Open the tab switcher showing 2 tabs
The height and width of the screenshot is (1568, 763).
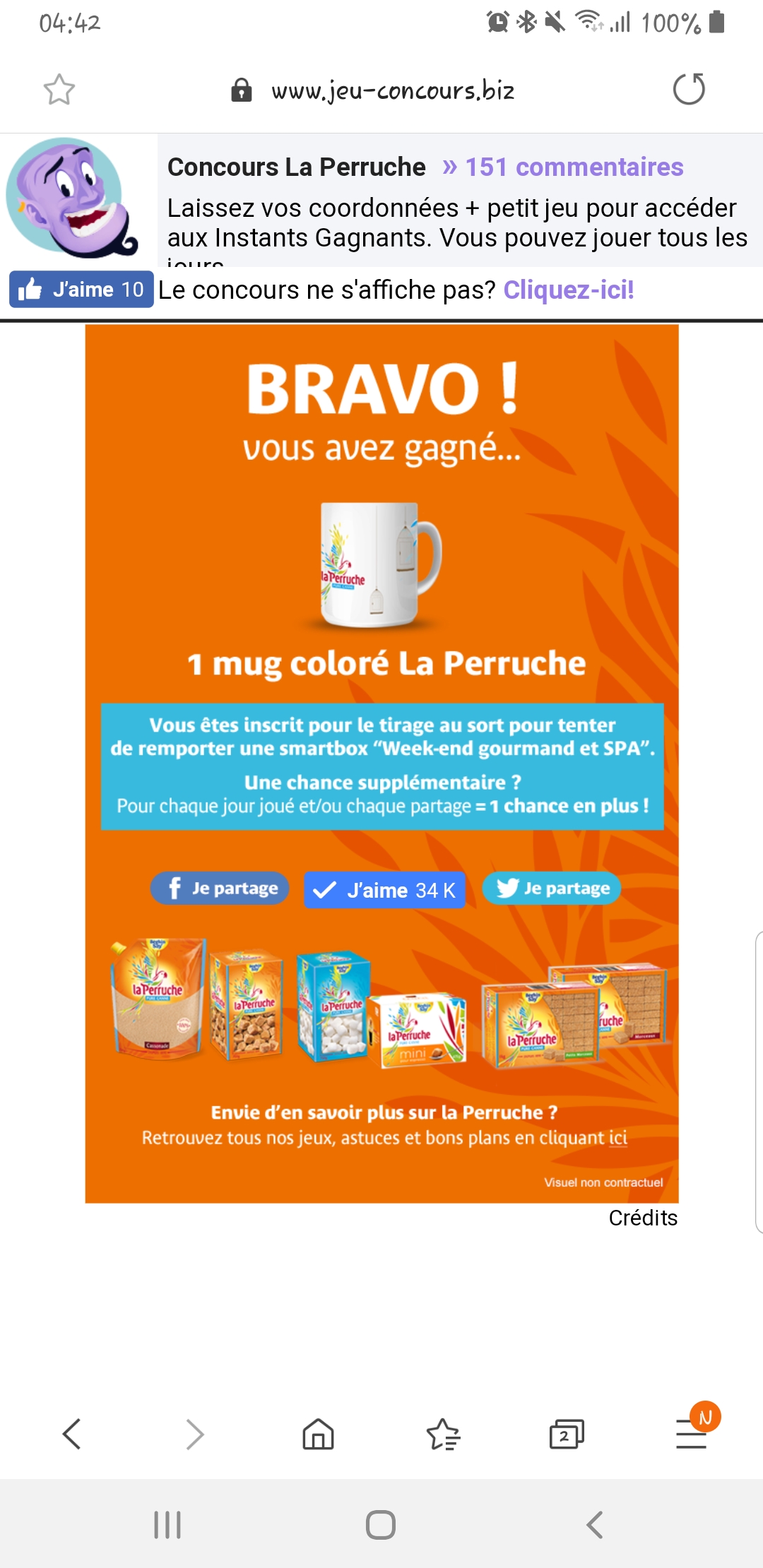[x=567, y=1435]
